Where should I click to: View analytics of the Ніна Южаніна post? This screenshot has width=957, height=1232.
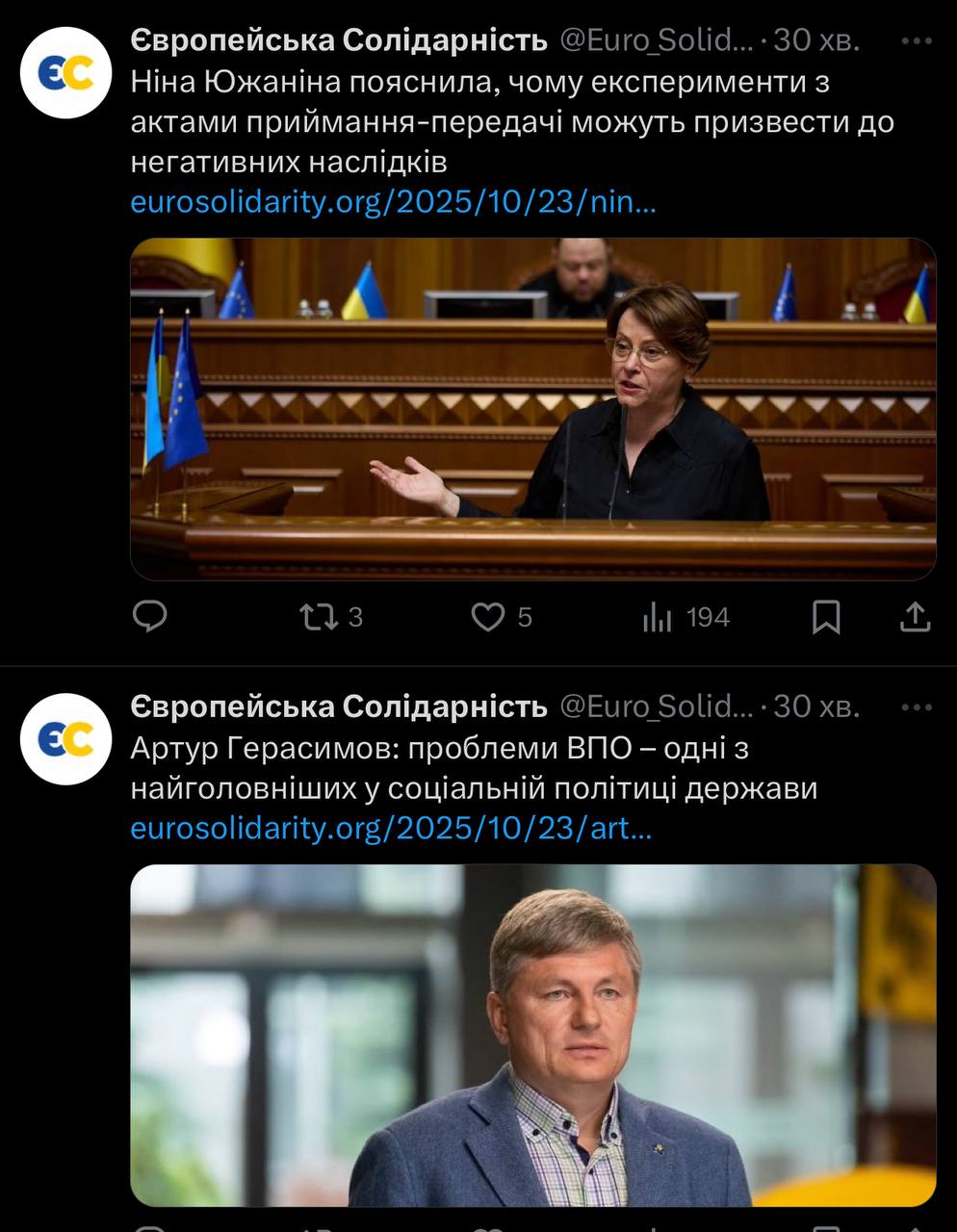[x=657, y=617]
